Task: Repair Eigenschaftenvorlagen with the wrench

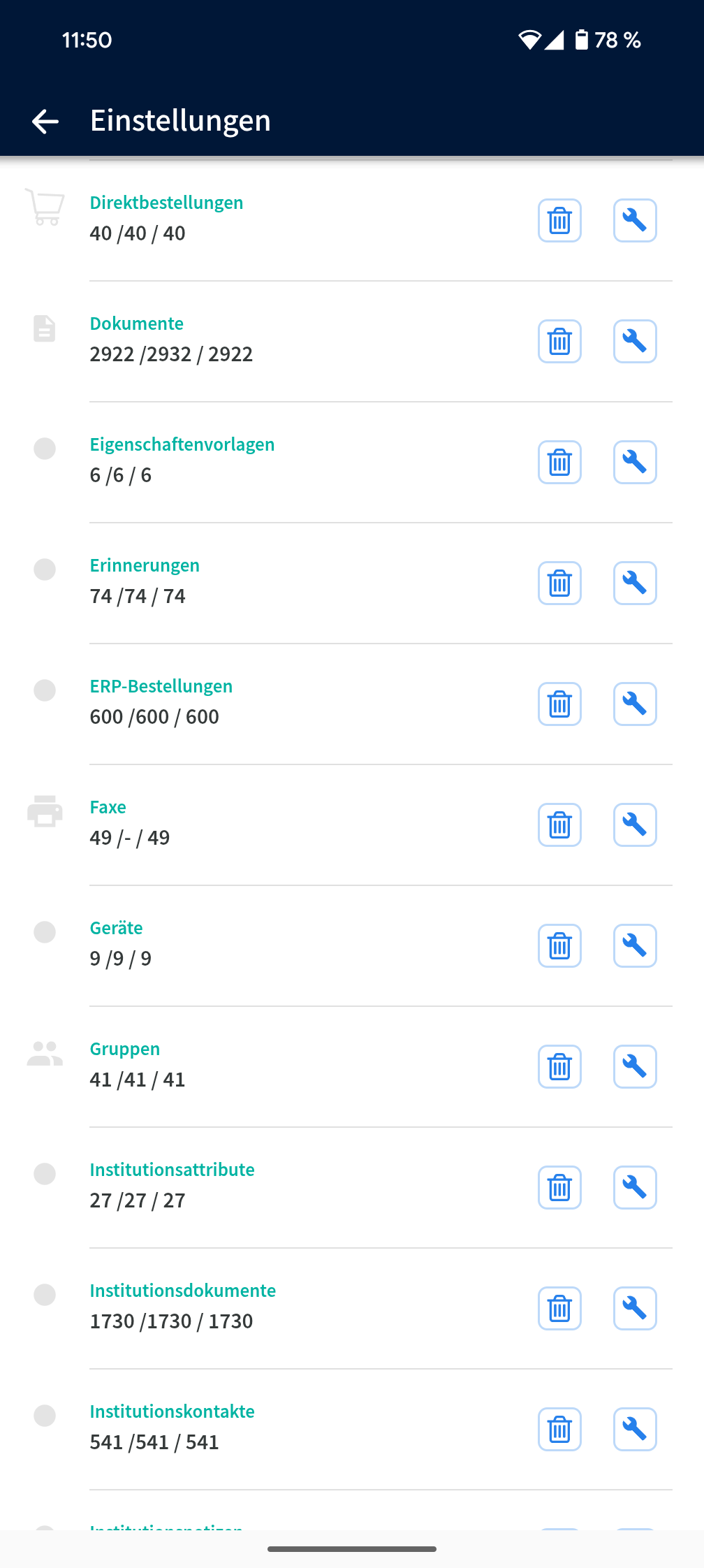Action: (x=635, y=463)
